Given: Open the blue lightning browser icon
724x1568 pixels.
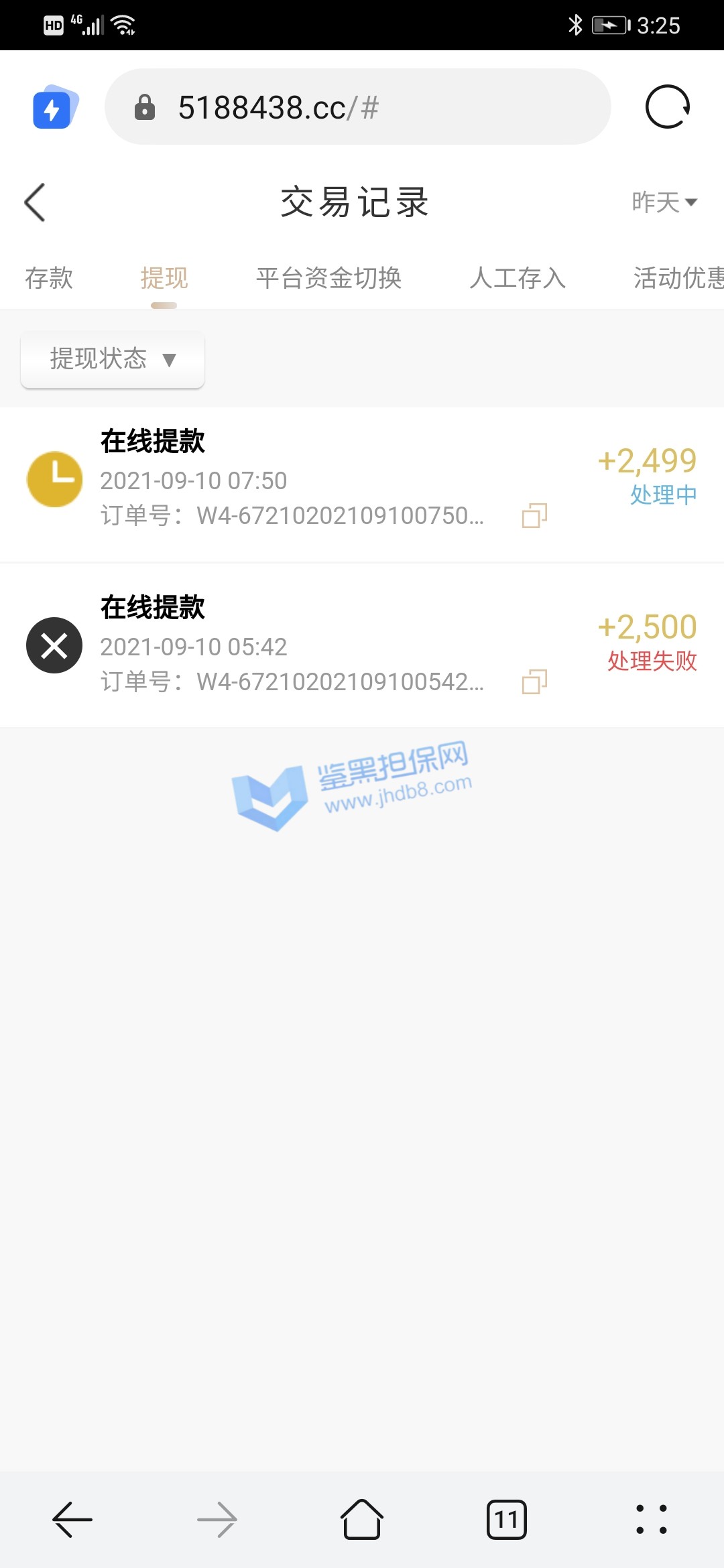Looking at the screenshot, I should pos(55,107).
